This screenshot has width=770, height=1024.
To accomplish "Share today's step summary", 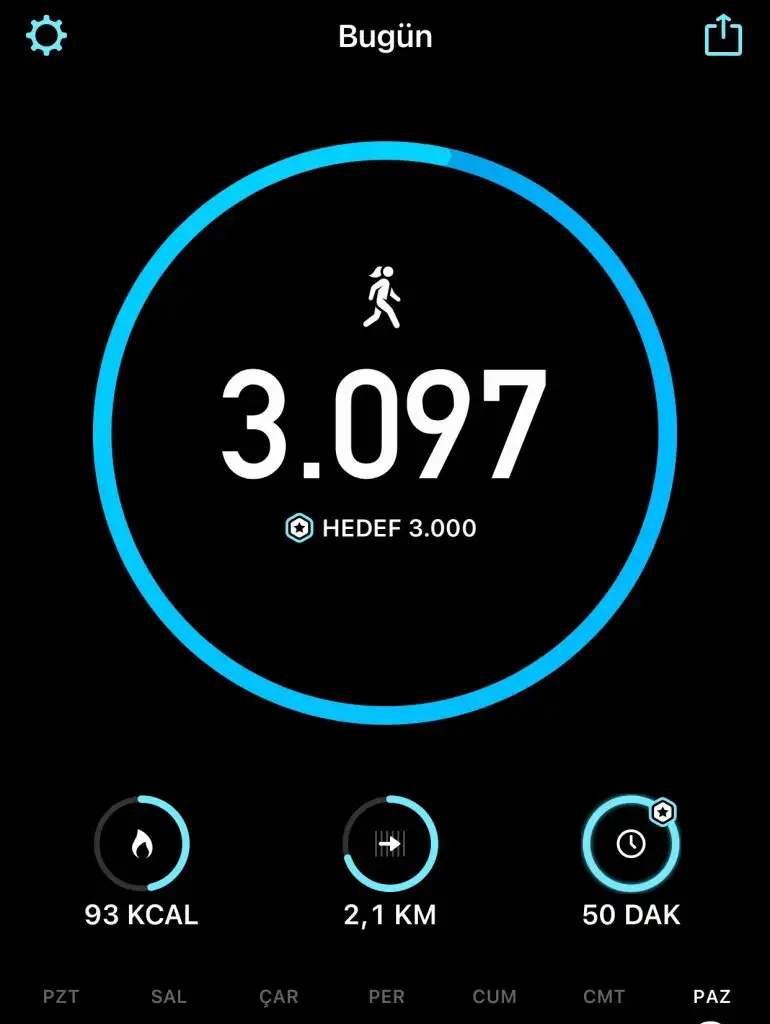I will pos(723,37).
